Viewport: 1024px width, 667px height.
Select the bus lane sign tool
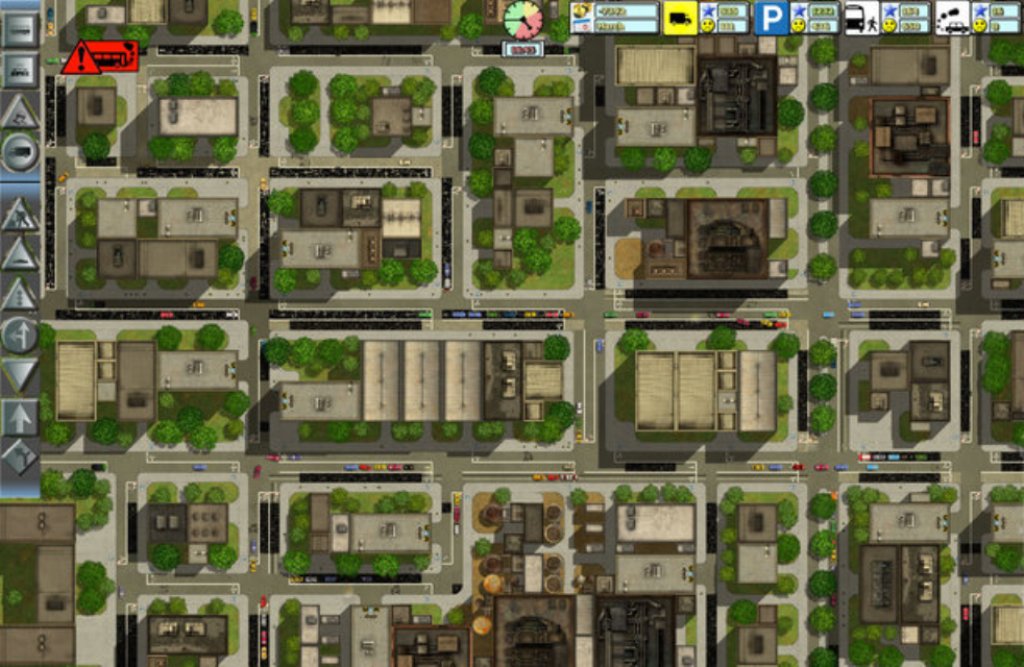(20, 29)
